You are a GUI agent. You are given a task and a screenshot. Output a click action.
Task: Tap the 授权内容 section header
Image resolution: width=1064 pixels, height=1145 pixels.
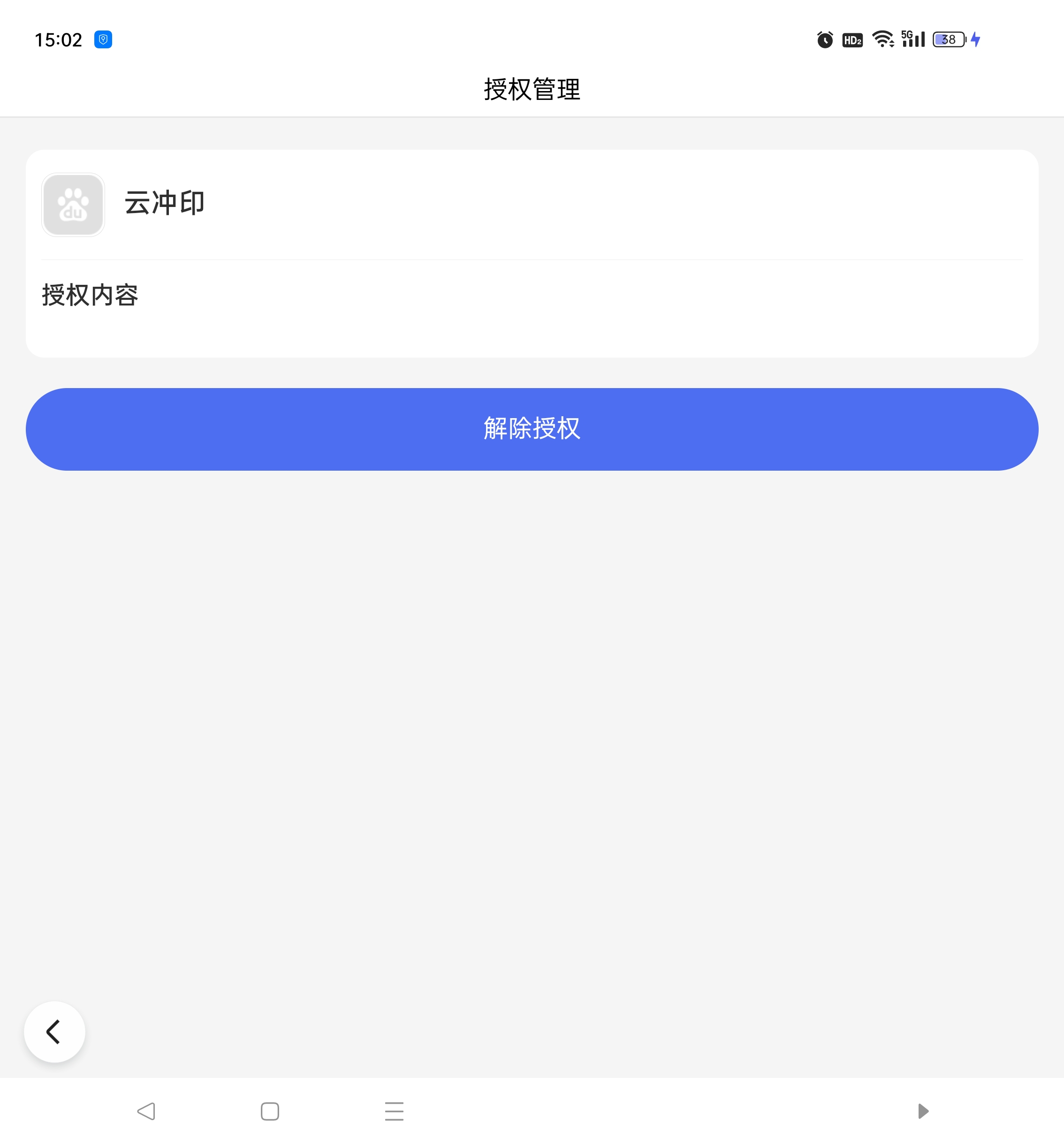(x=90, y=295)
